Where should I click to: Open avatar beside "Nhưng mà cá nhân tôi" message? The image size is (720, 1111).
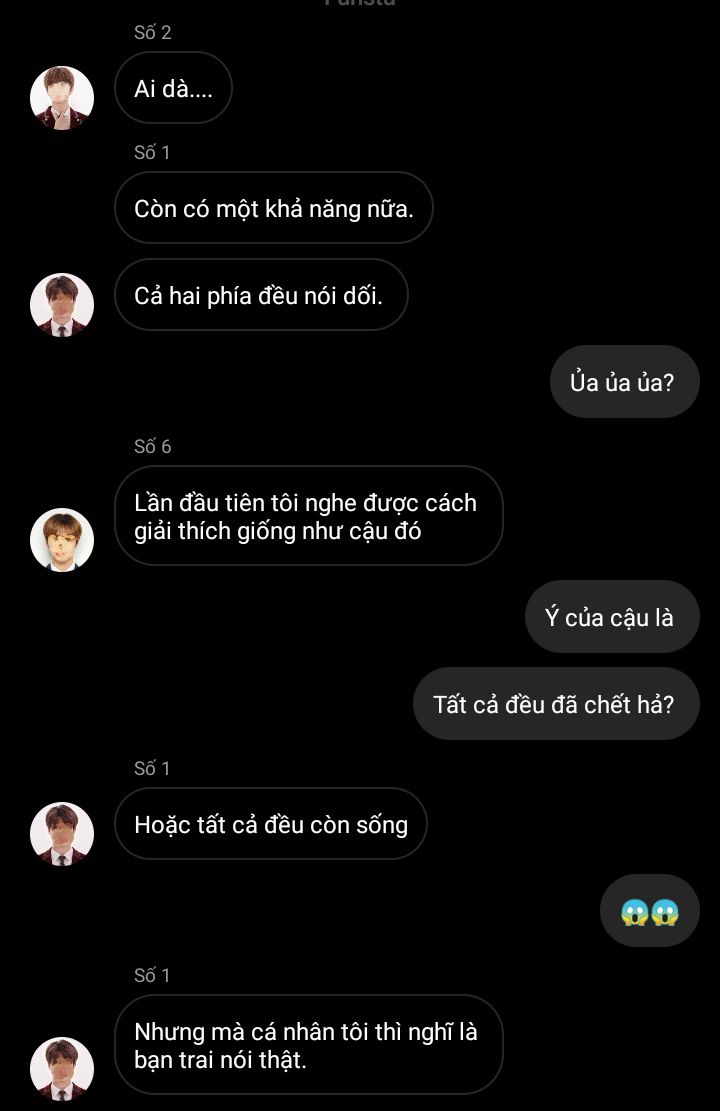point(62,1069)
